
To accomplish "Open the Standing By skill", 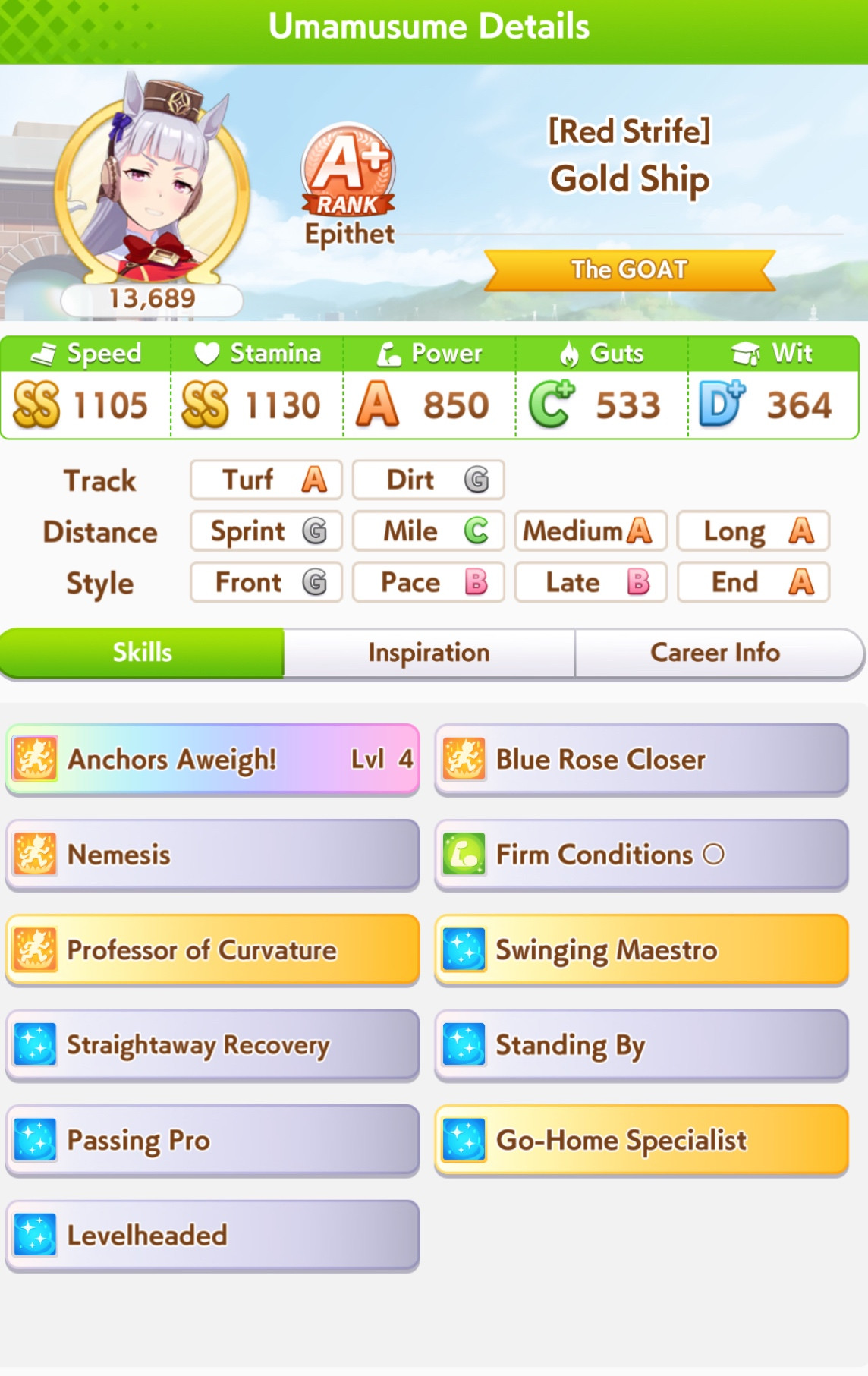I will click(x=641, y=1045).
